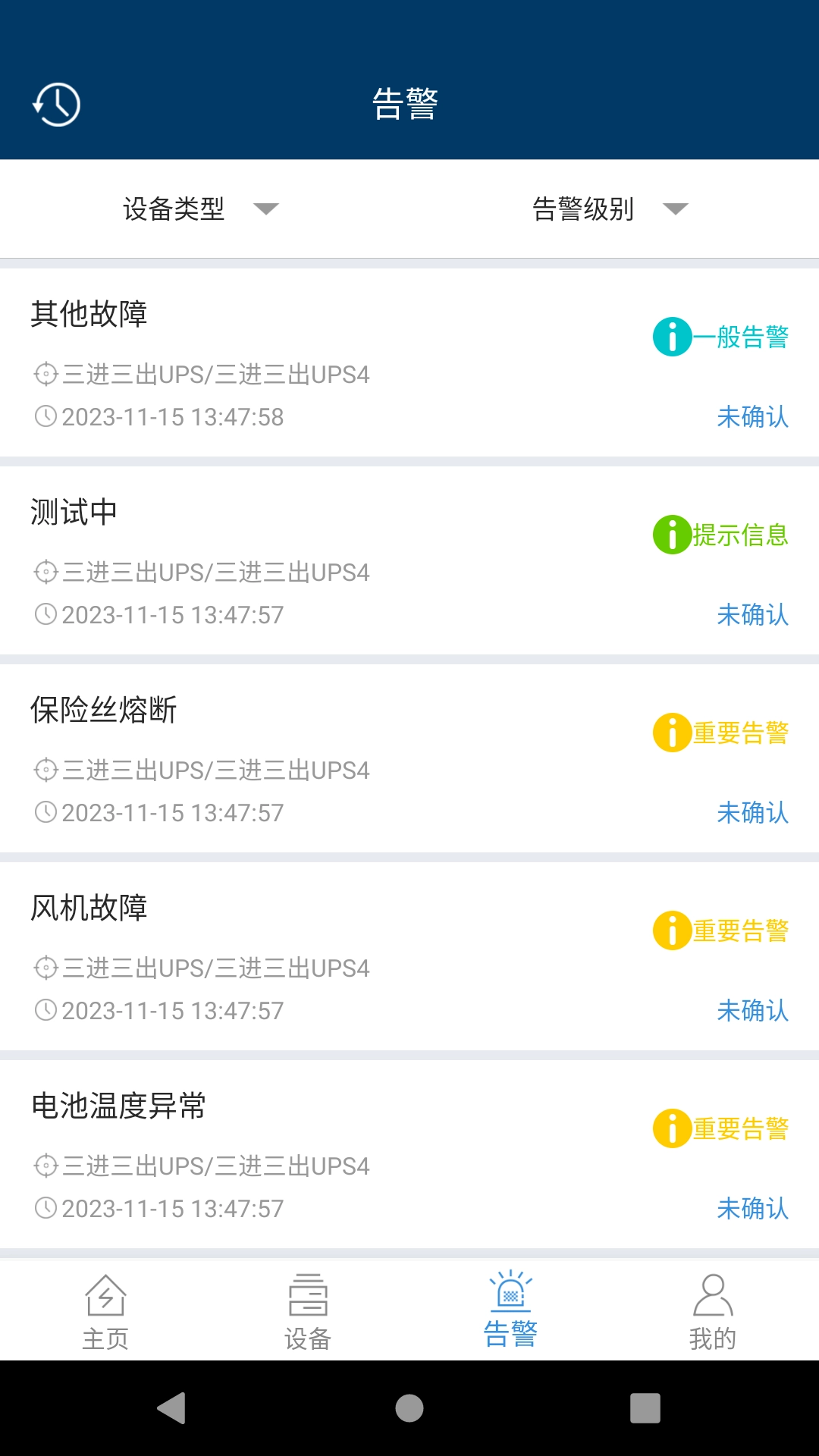Select the 告警 alarm tab

pos(512,1307)
